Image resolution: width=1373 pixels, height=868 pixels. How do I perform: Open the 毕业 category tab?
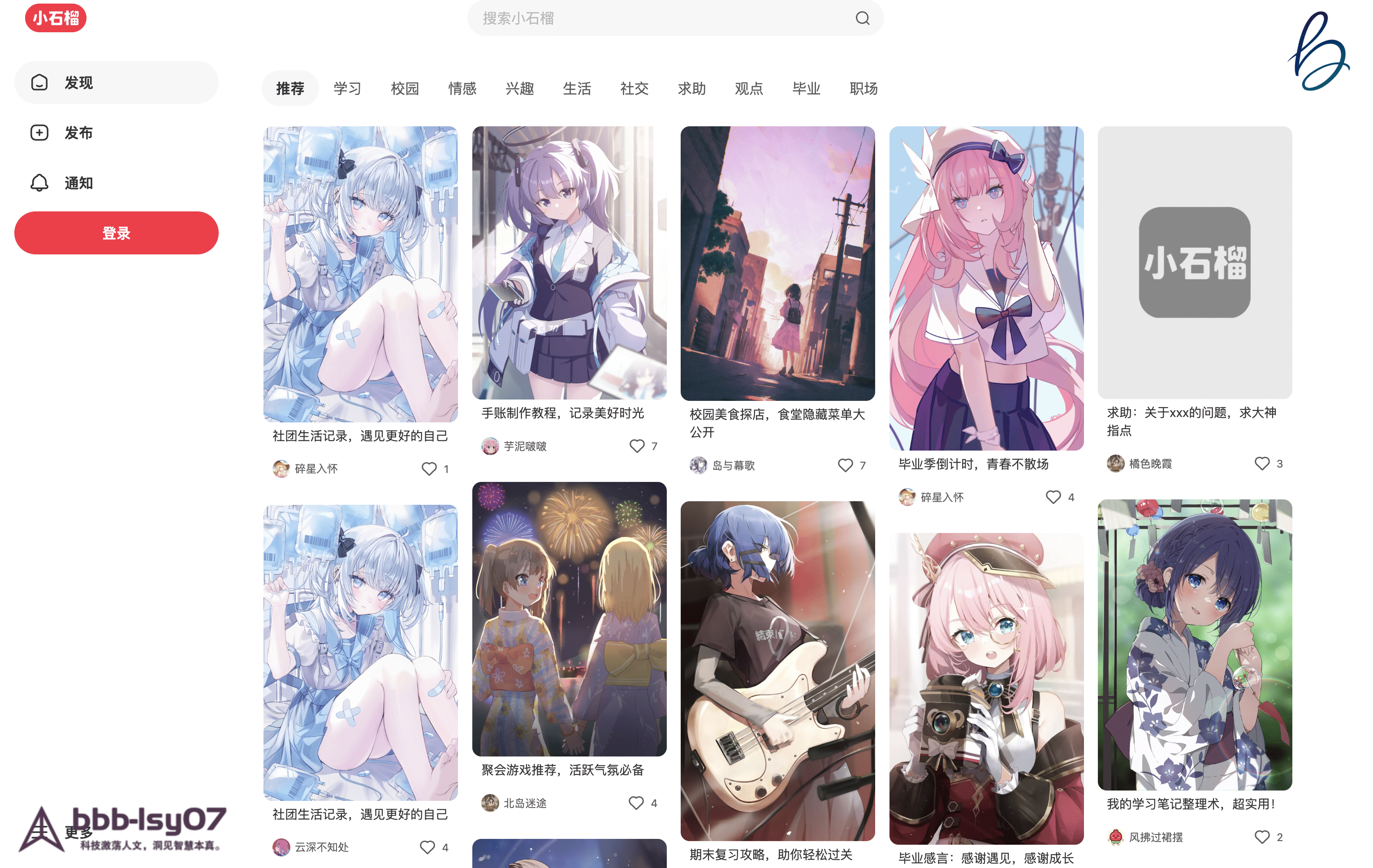pos(806,88)
